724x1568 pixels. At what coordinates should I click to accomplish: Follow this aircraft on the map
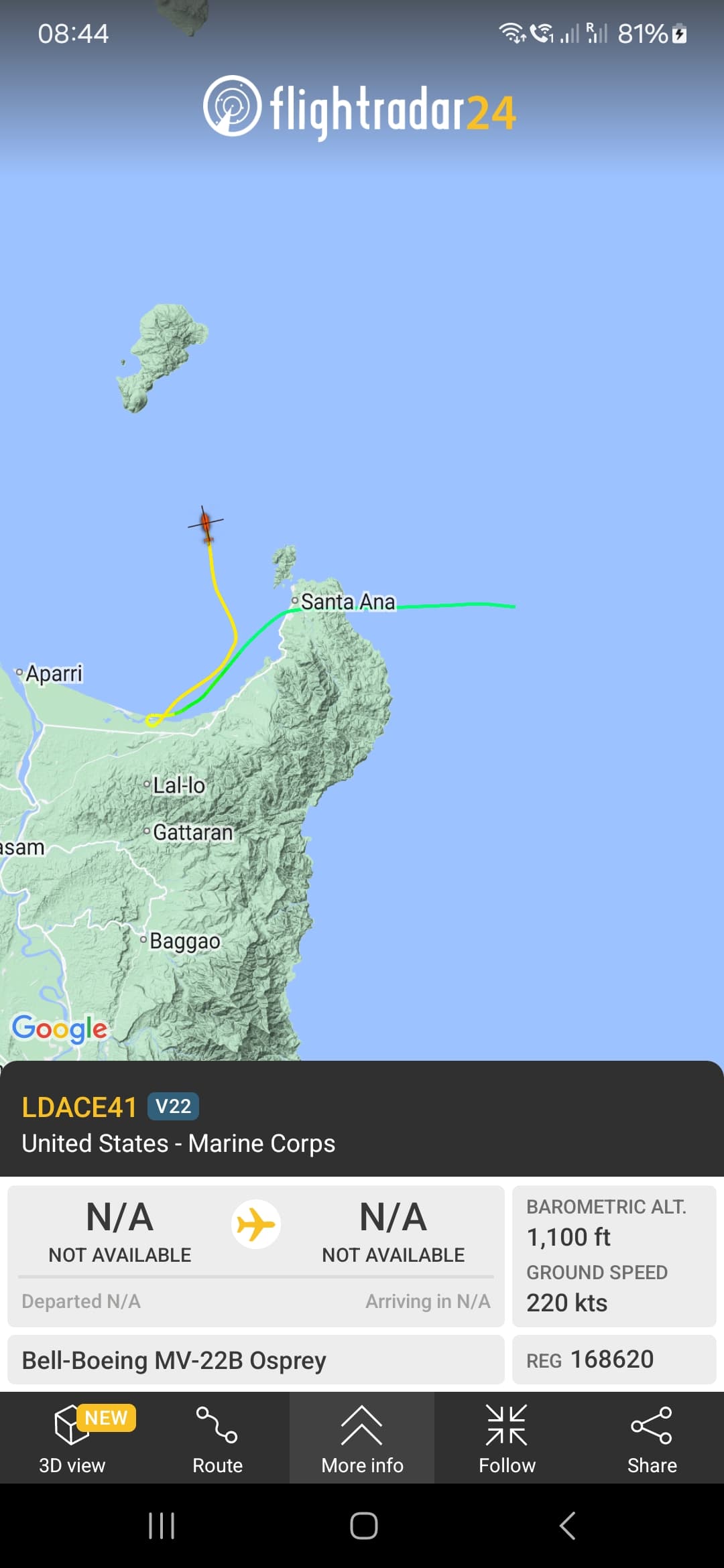point(507,1438)
